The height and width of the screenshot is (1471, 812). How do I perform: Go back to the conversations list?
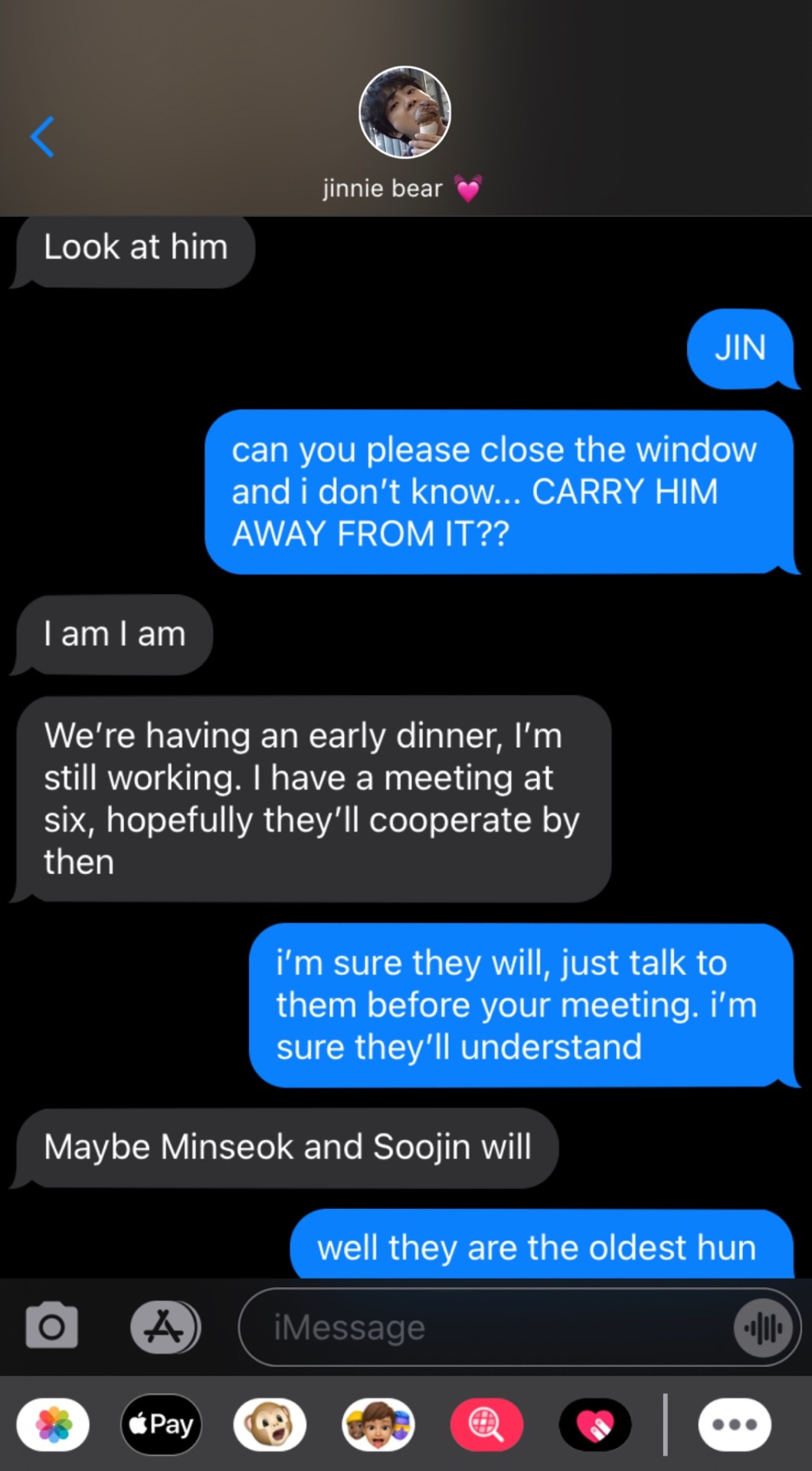click(x=42, y=137)
